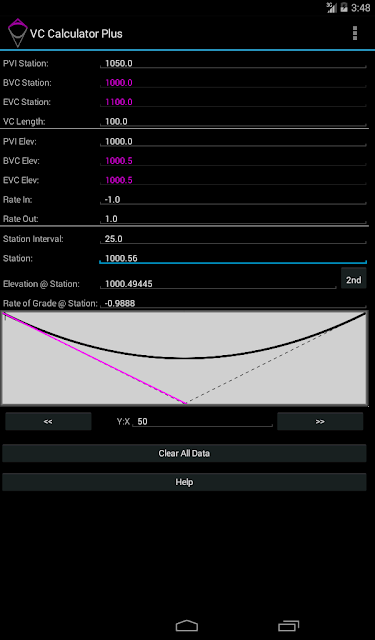
Task: Go to the system home screen
Action: tap(186, 625)
